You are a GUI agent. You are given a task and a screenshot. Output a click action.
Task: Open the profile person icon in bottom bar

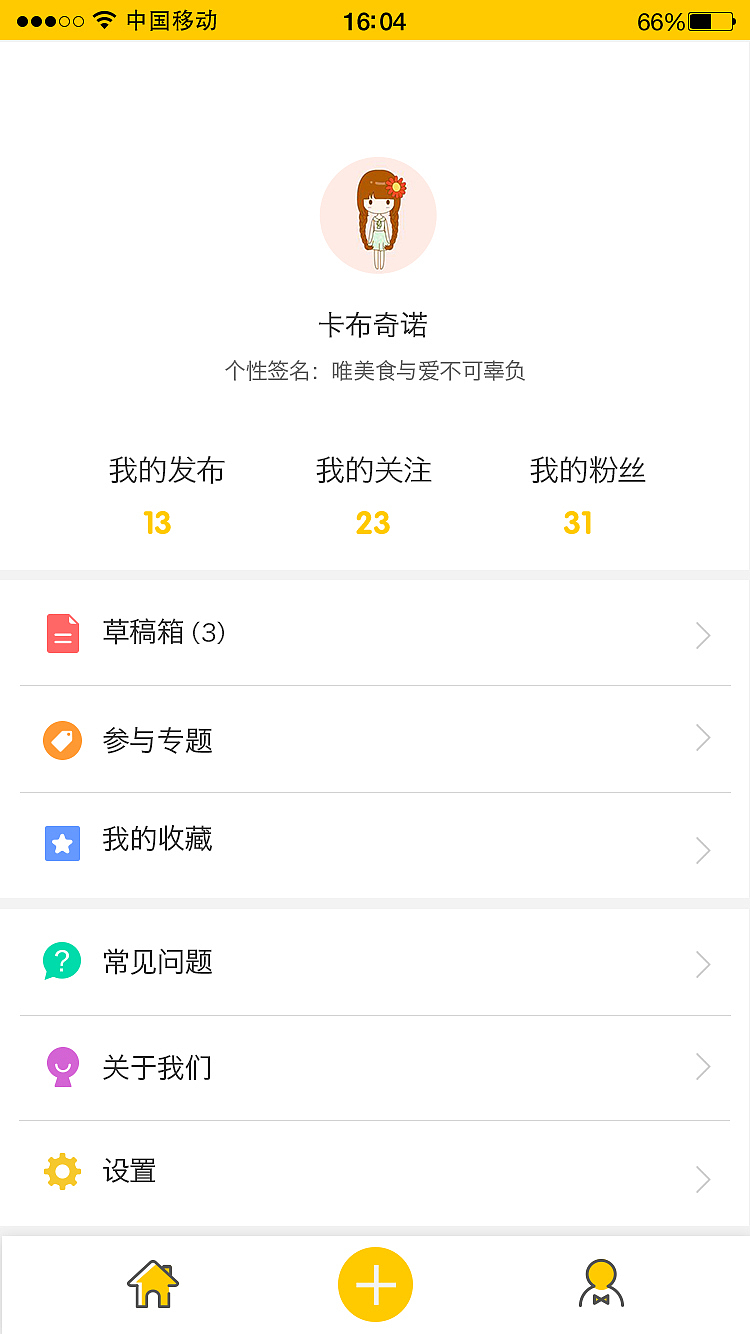[600, 1283]
